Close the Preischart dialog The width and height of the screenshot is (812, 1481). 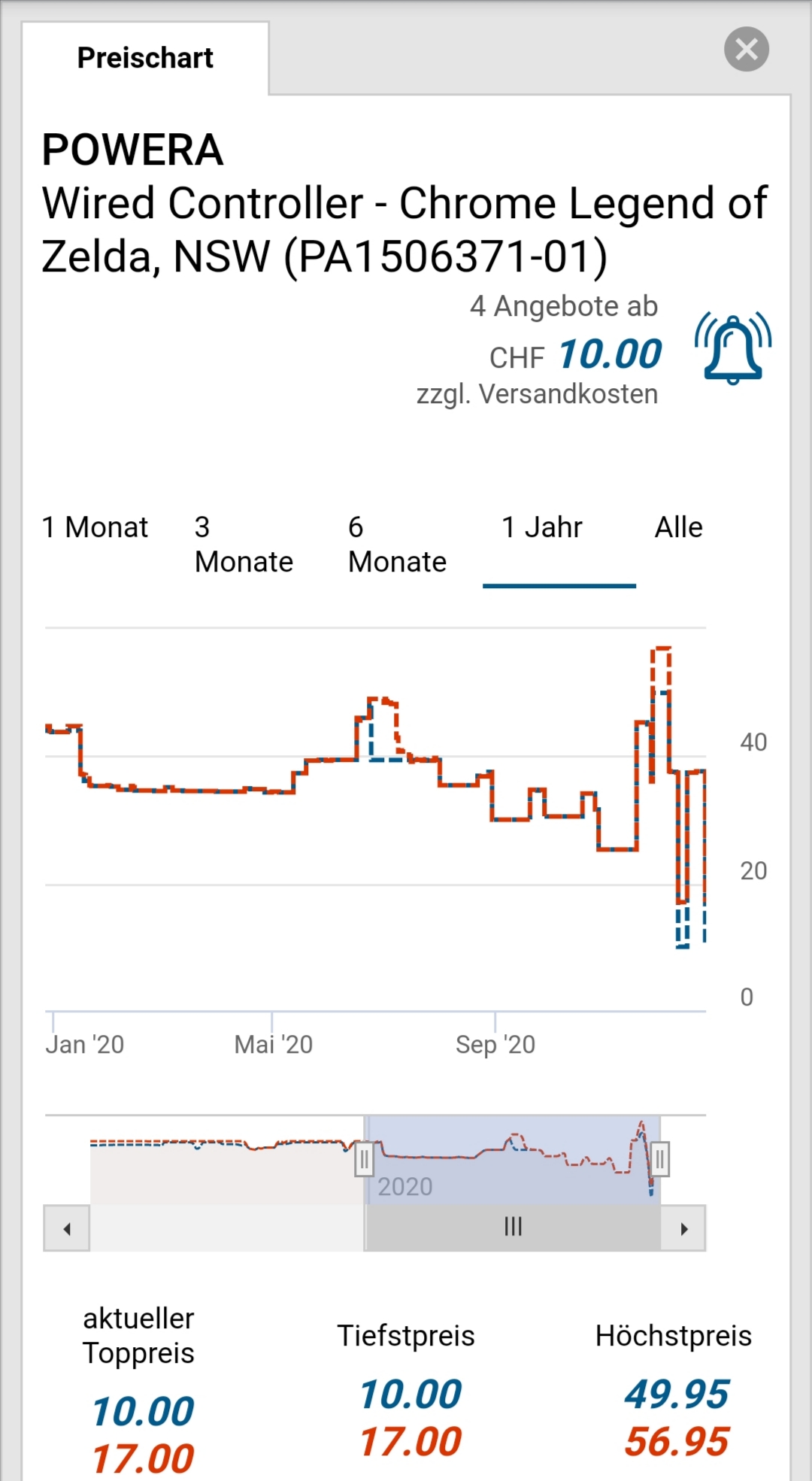[x=746, y=50]
